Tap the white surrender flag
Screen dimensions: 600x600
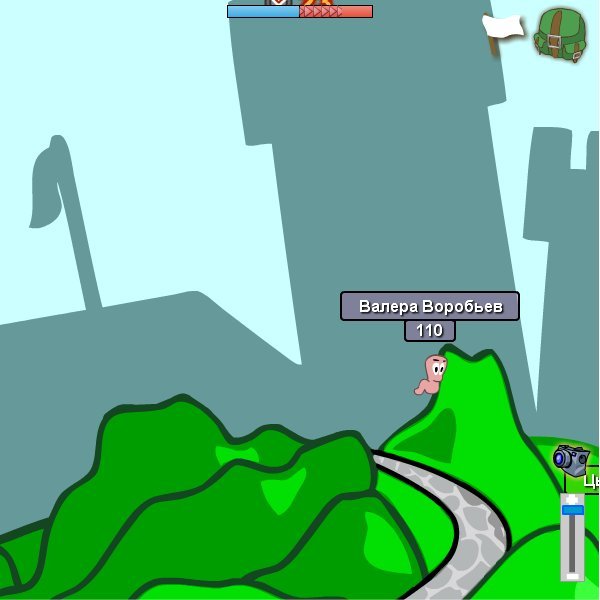click(x=503, y=31)
